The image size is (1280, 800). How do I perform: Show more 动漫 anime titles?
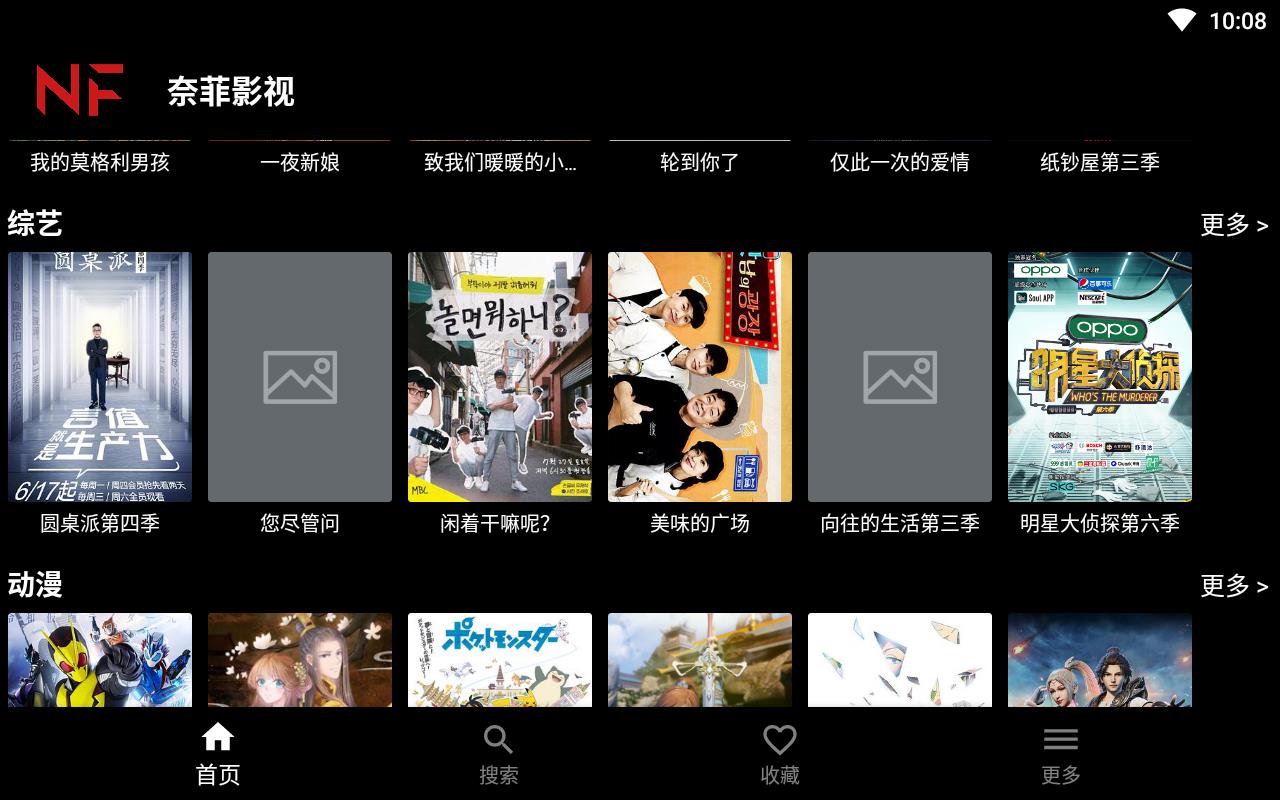point(1233,585)
